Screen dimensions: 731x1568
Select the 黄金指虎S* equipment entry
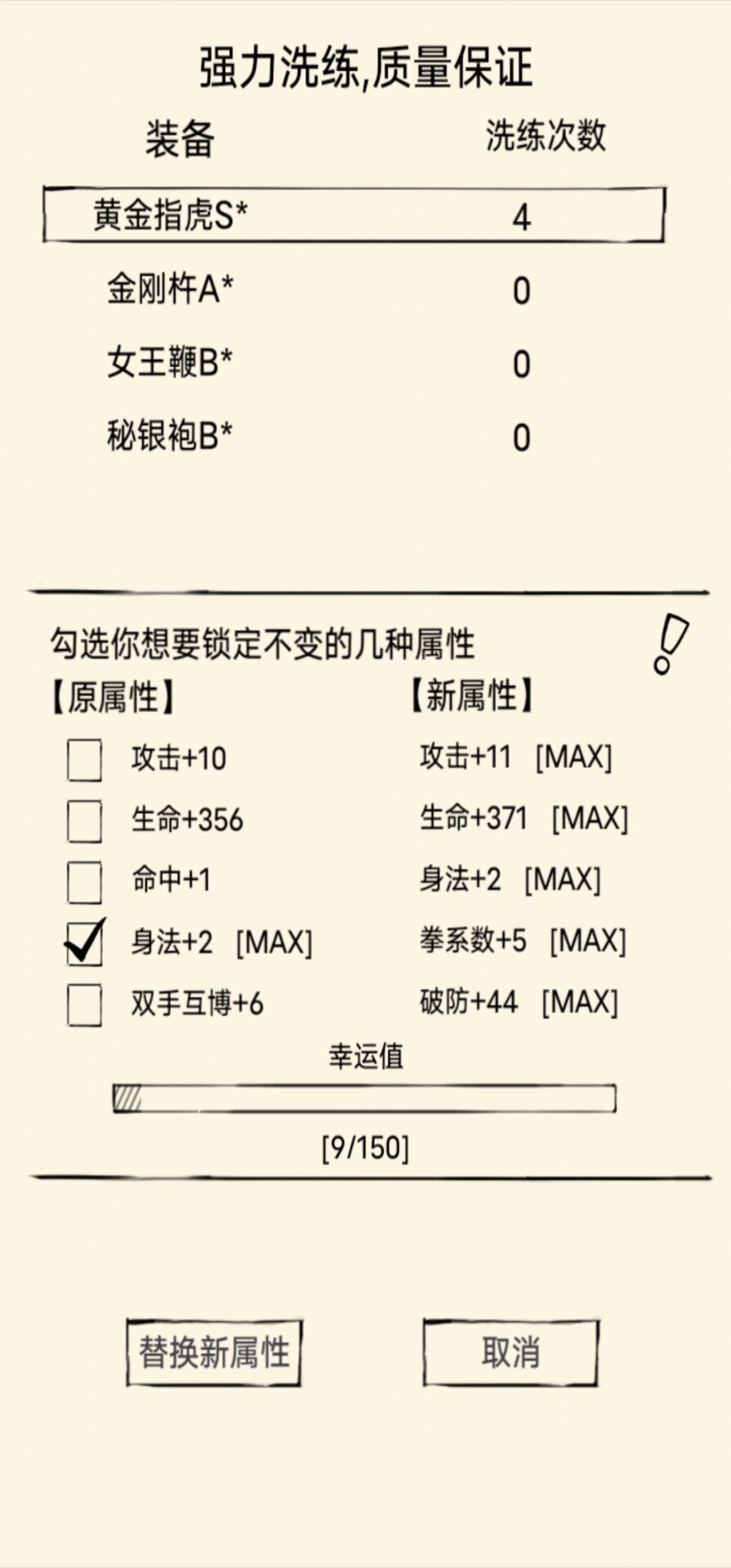tap(351, 215)
